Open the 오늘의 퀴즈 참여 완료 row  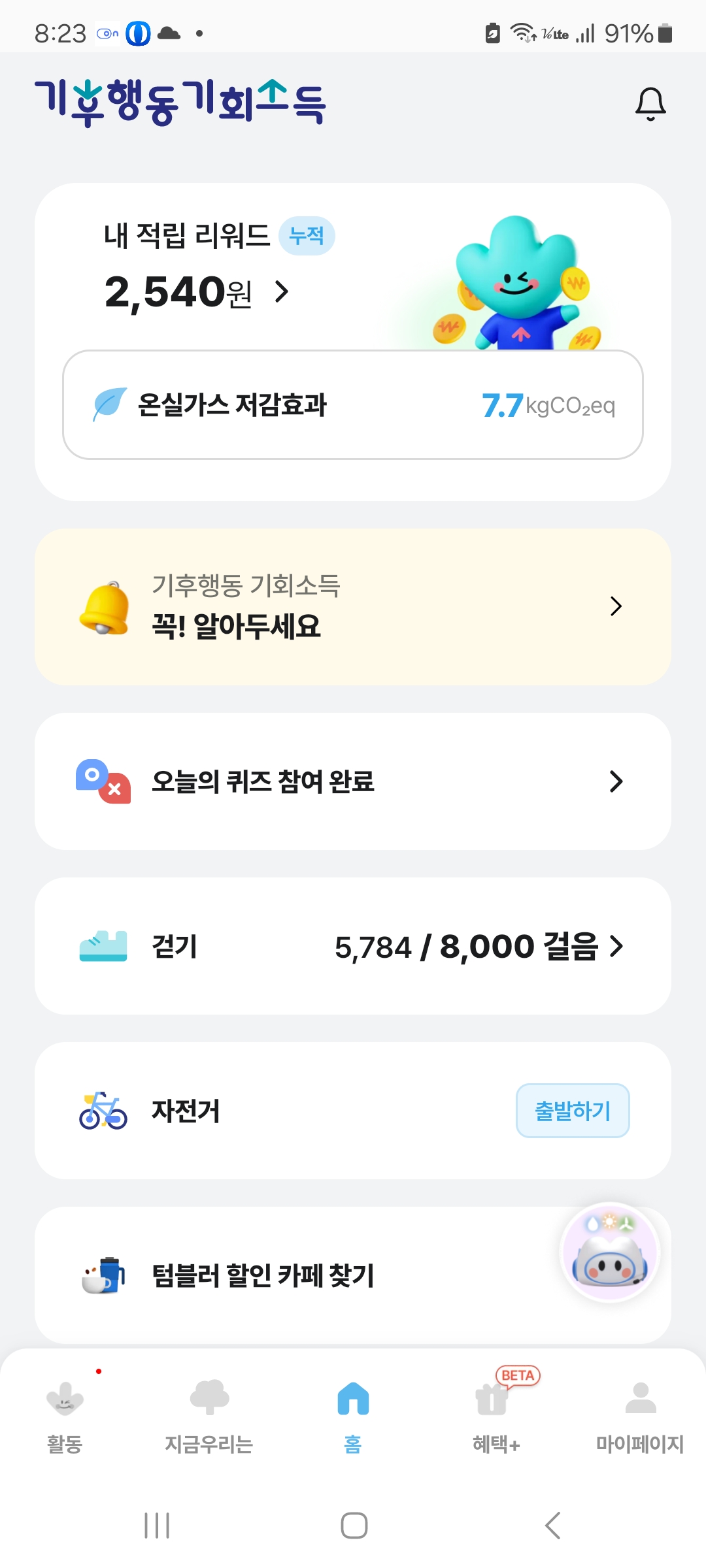(353, 781)
